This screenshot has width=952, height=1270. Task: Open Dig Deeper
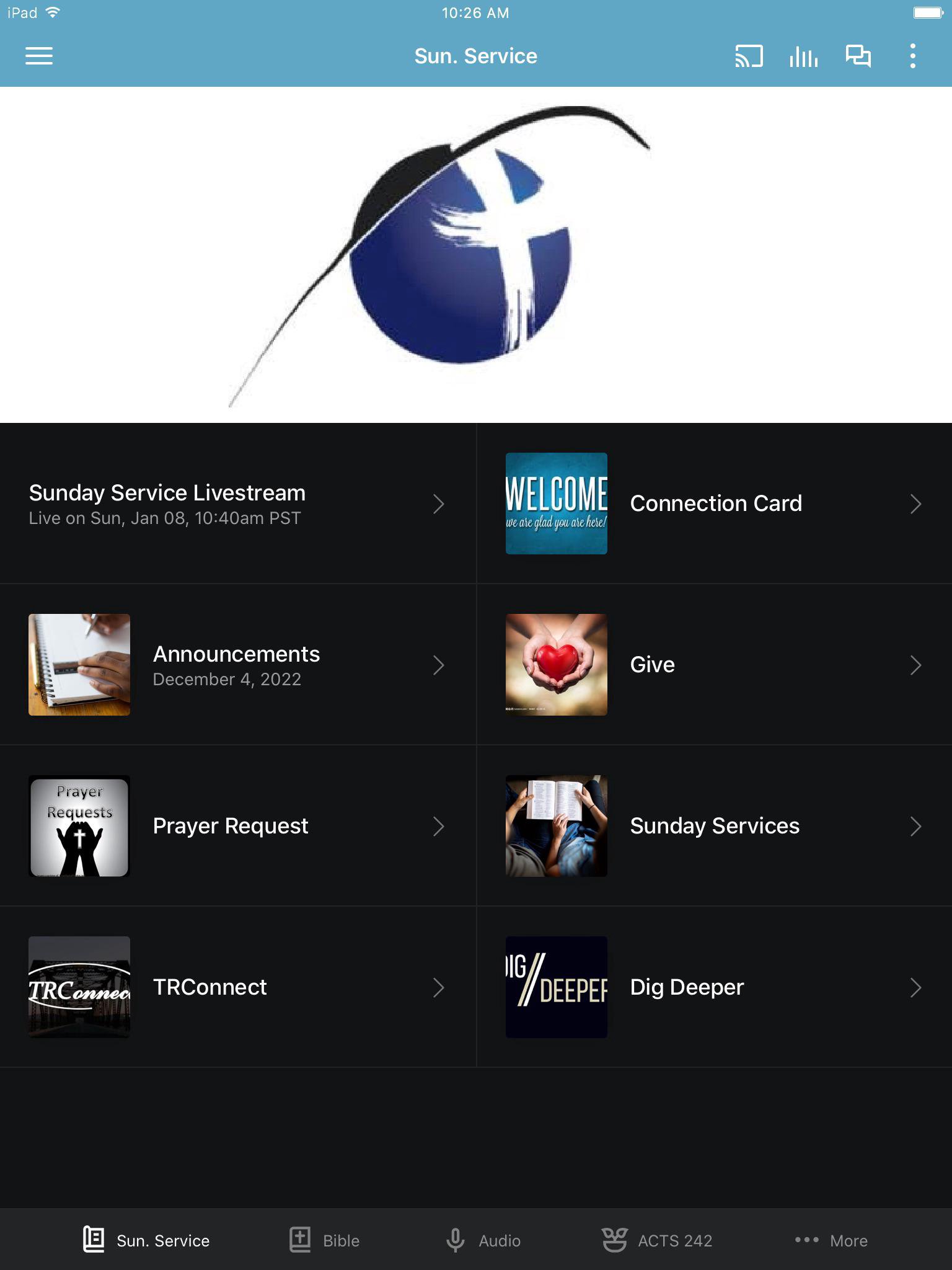tap(714, 987)
